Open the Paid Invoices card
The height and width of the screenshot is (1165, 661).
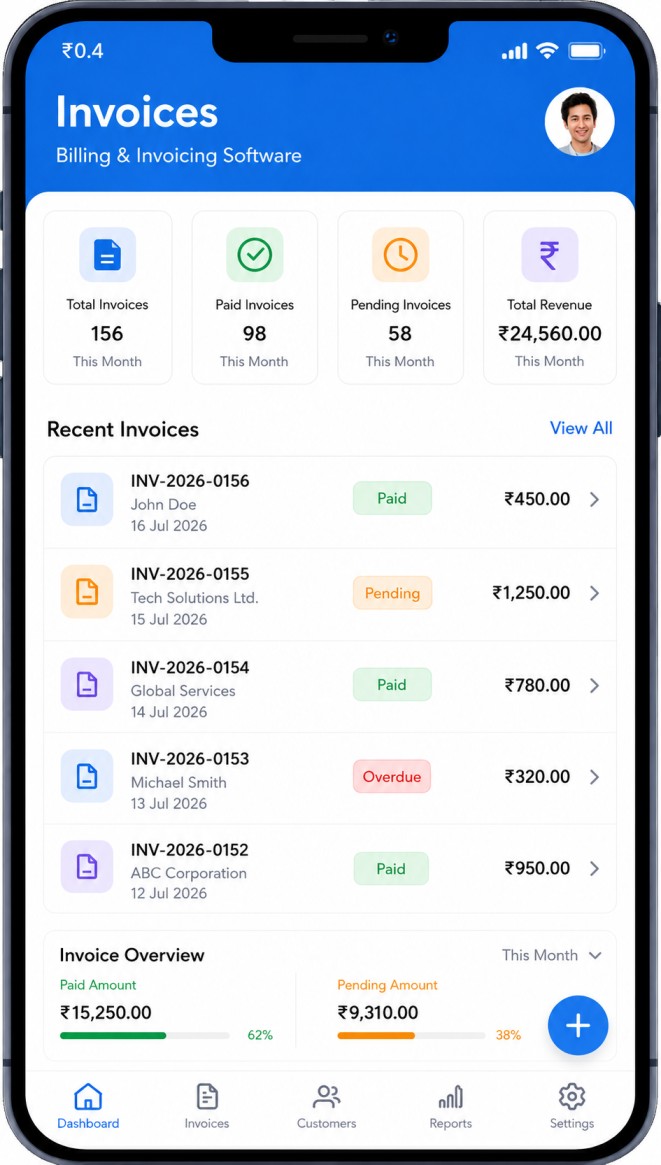tap(255, 297)
